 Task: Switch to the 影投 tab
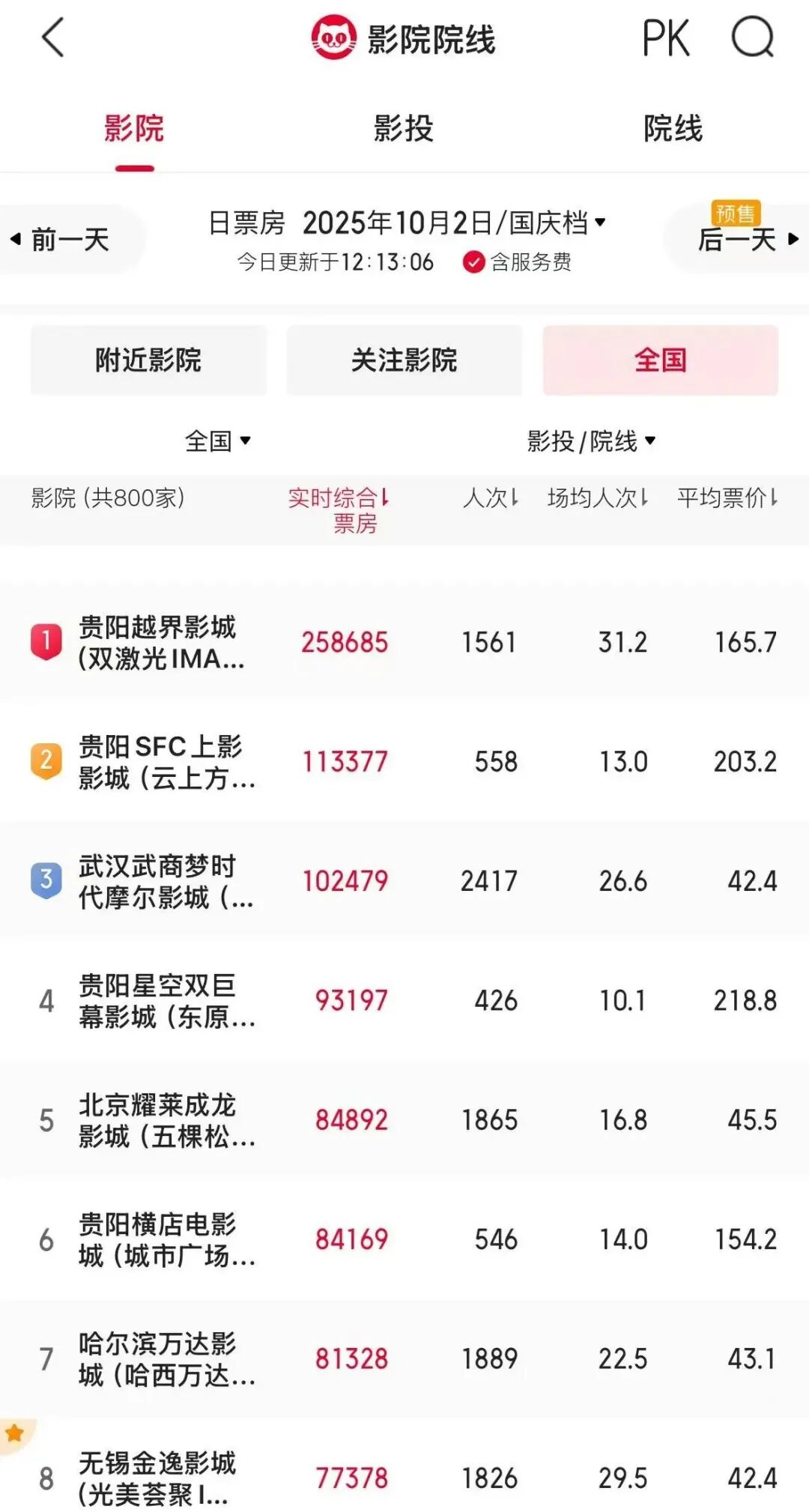[x=404, y=128]
